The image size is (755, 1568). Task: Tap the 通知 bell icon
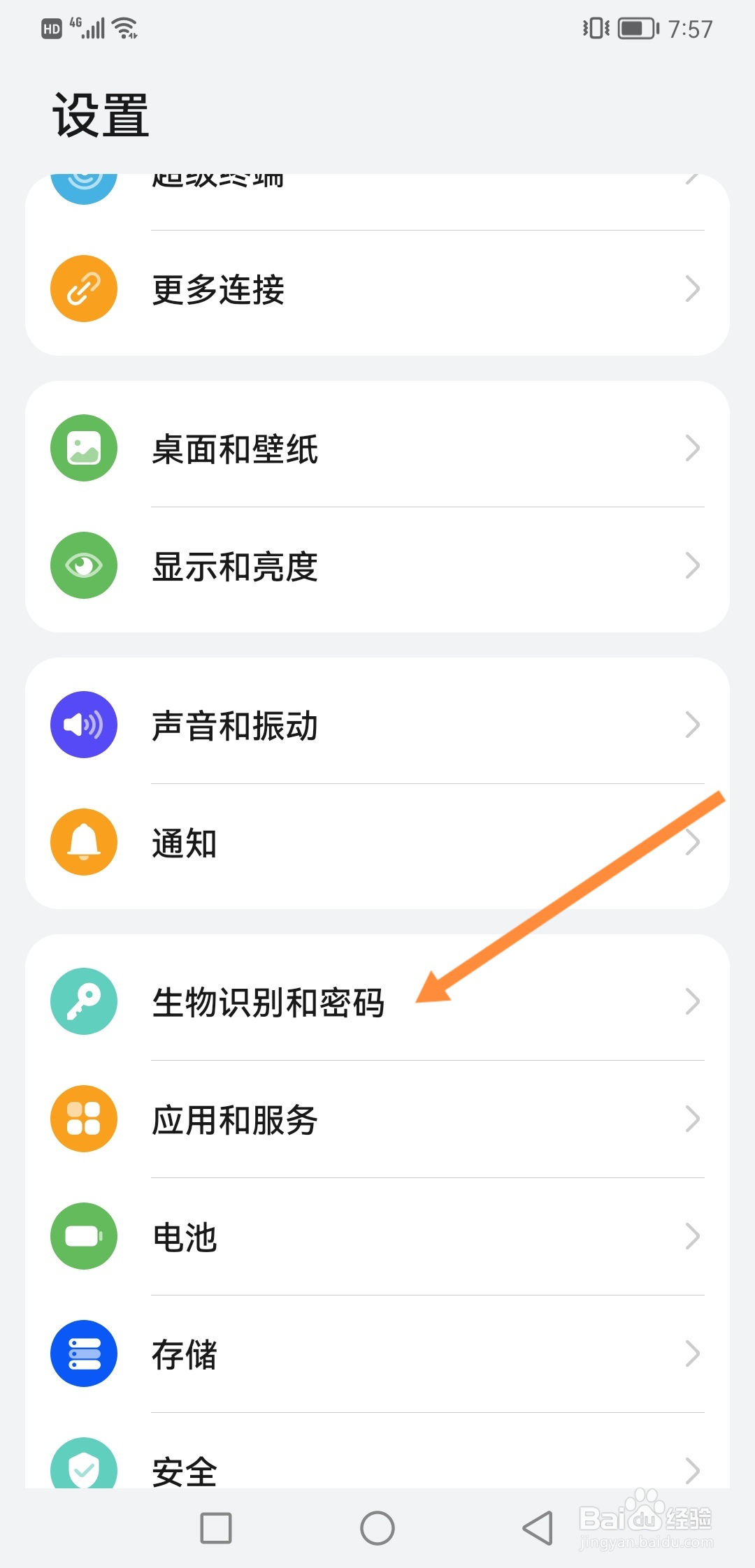83,842
